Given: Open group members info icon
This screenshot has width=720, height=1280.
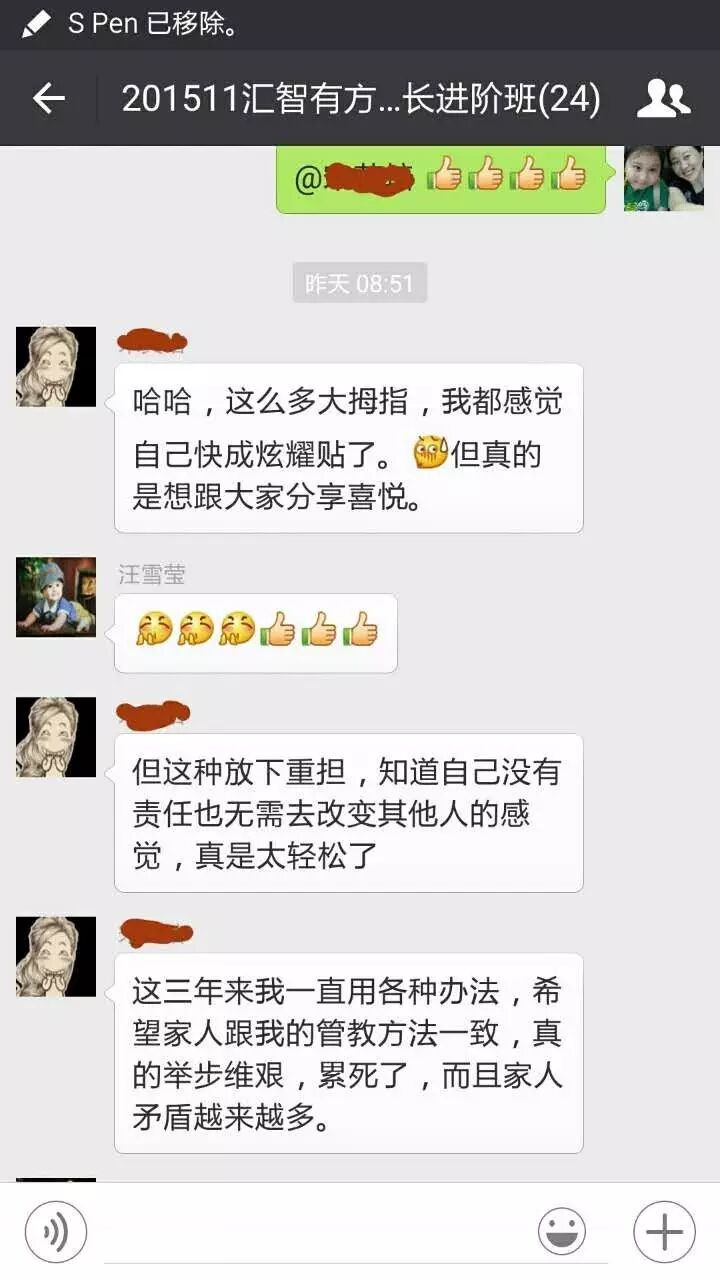Looking at the screenshot, I should click(x=663, y=98).
